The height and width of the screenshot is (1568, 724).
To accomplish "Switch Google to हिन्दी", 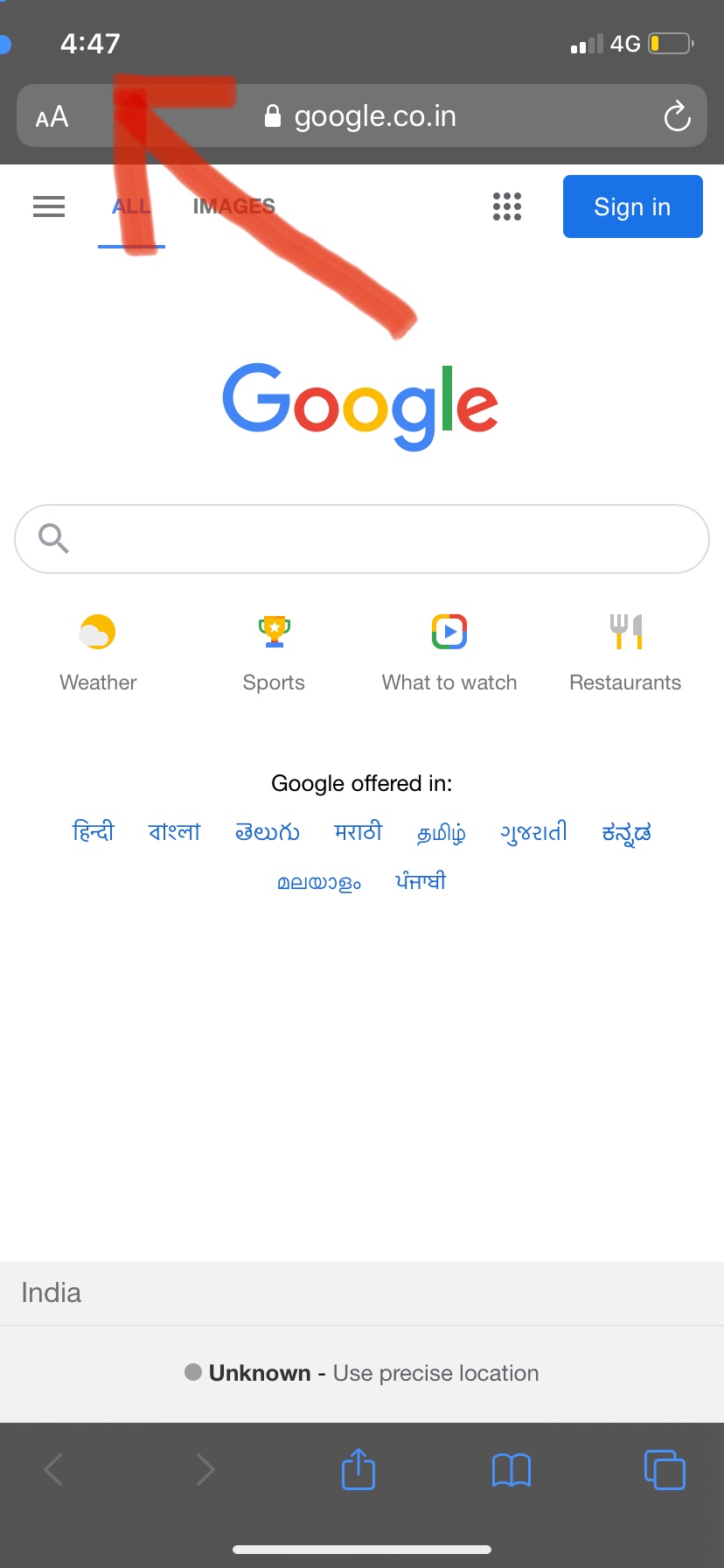I will pos(93,831).
